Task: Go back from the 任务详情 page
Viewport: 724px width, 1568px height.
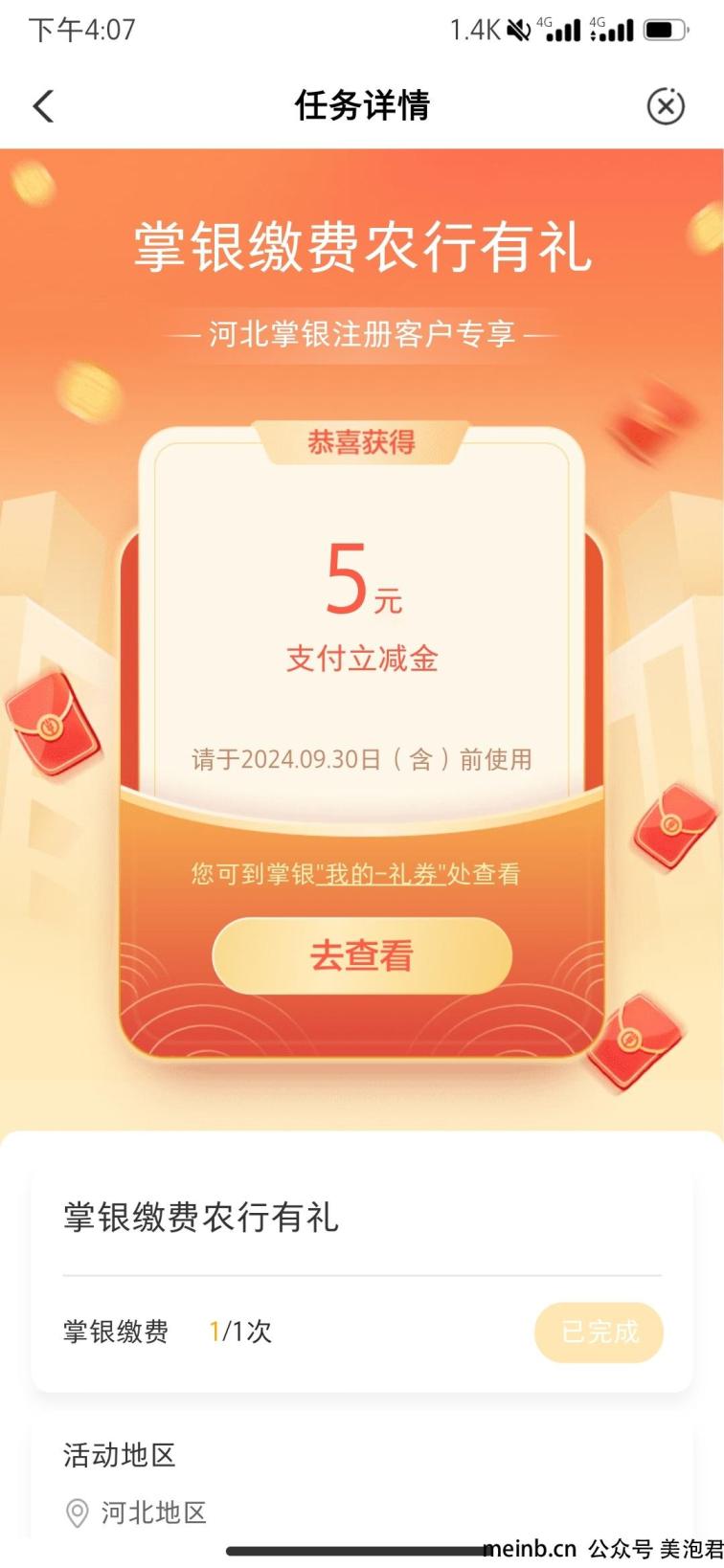Action: pos(43,106)
